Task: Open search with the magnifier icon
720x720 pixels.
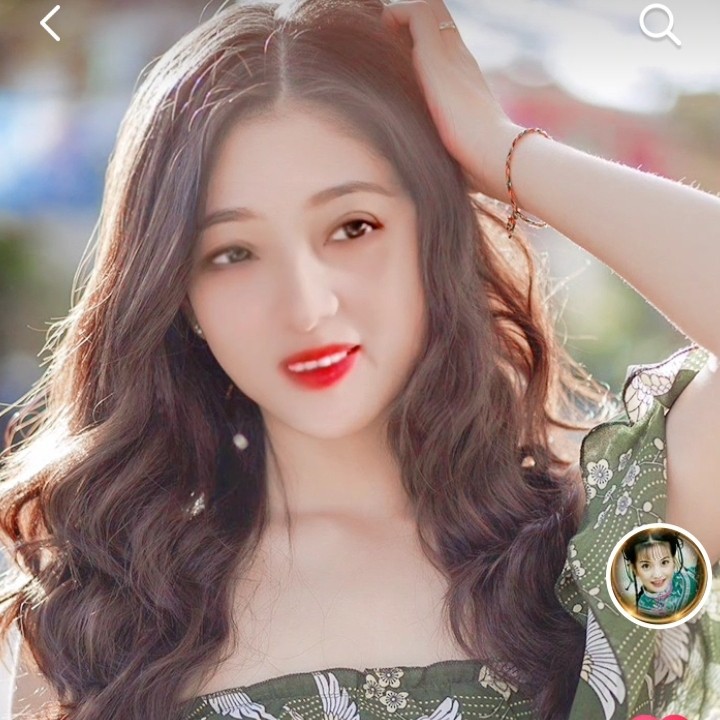Action: pos(659,24)
